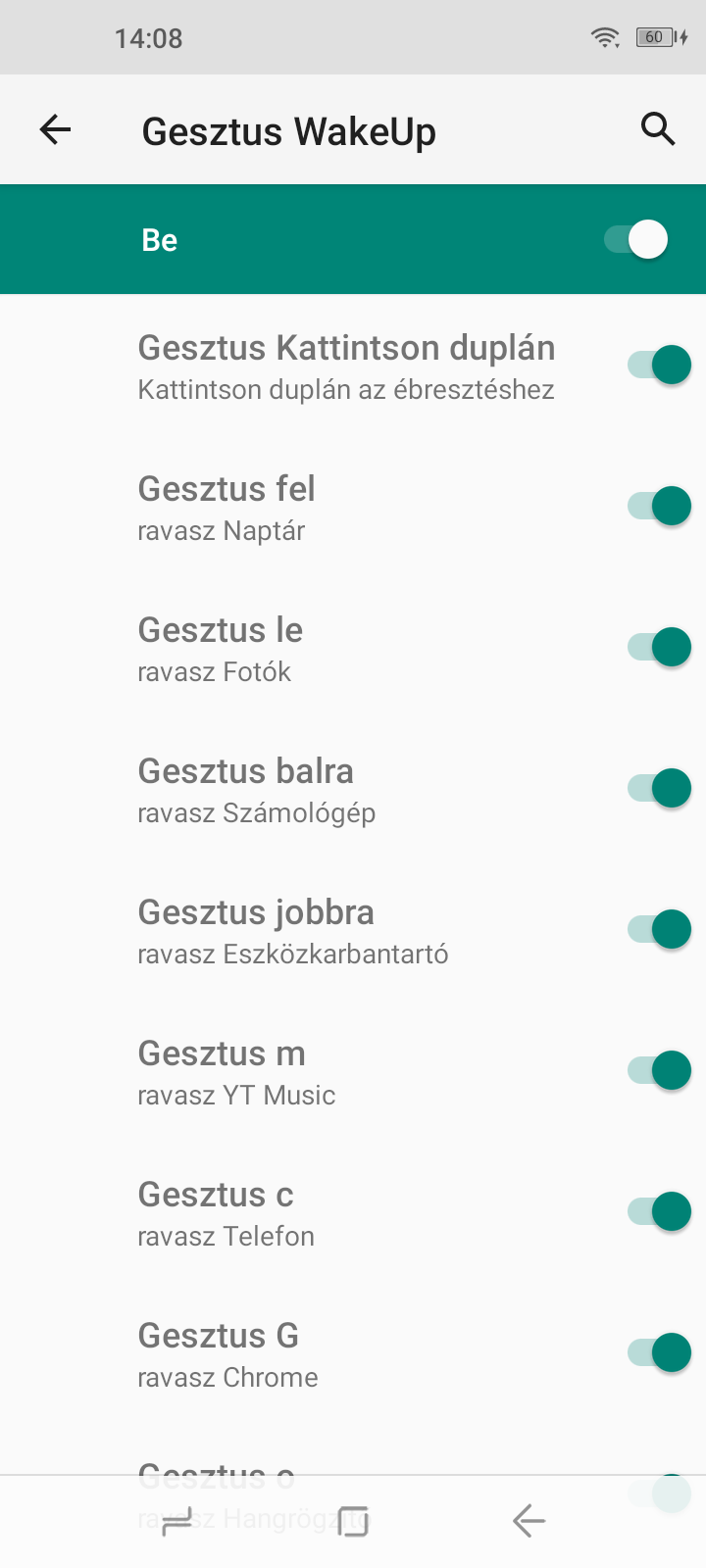
Task: Disable the Gesztus jobbra switch
Action: click(660, 929)
